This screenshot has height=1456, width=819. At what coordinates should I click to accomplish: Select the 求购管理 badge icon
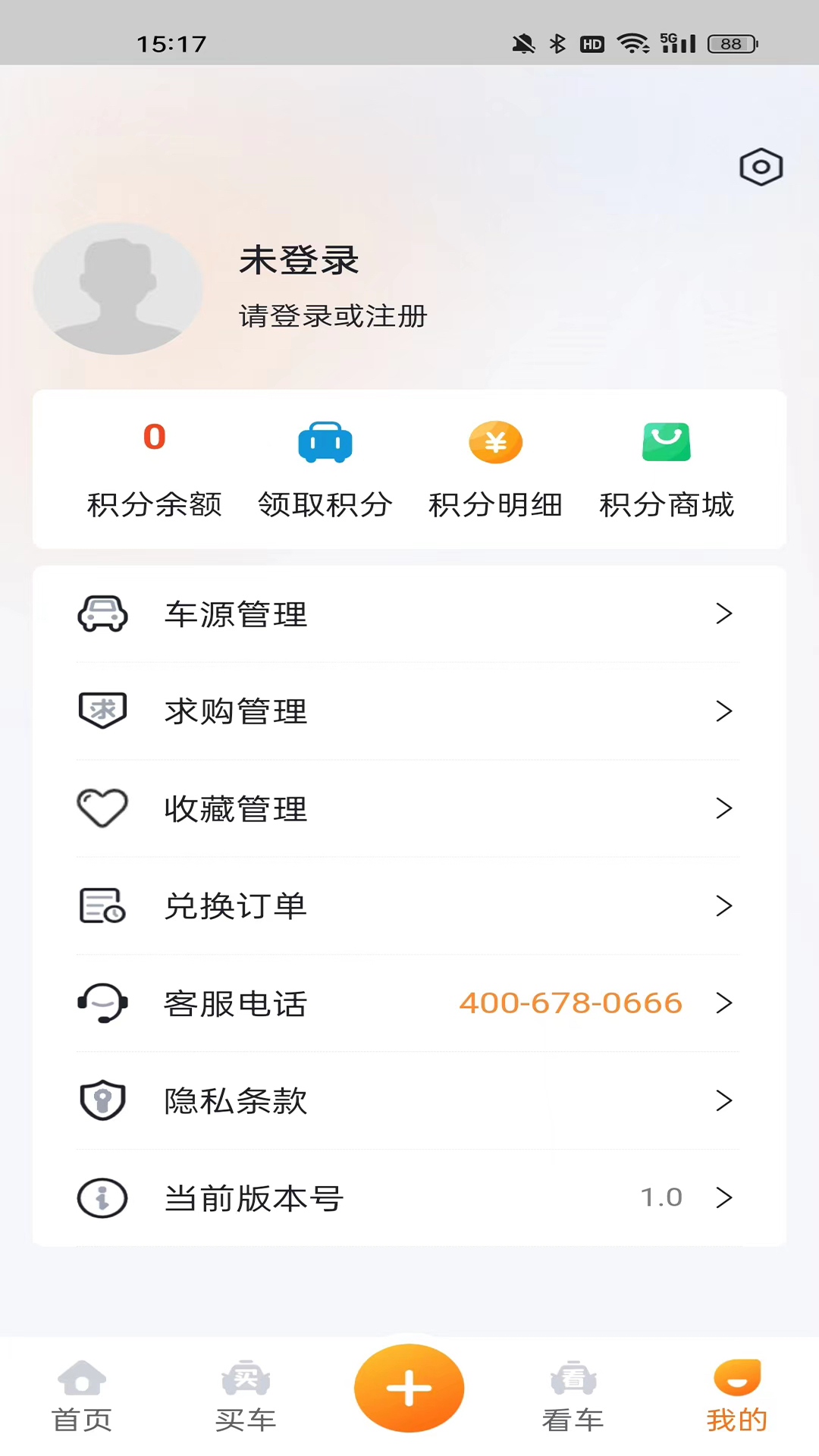[x=102, y=711]
